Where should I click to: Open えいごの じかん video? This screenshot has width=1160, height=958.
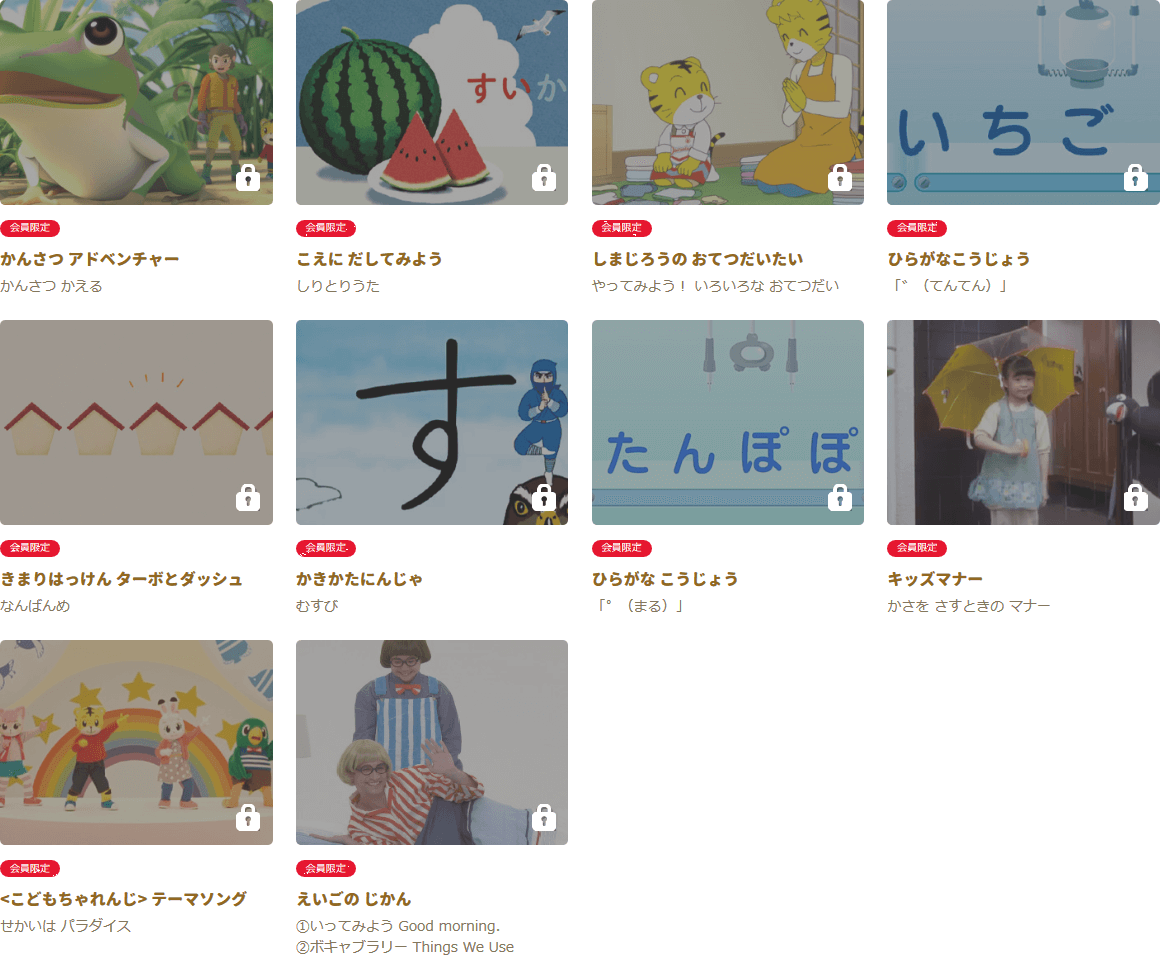point(431,742)
